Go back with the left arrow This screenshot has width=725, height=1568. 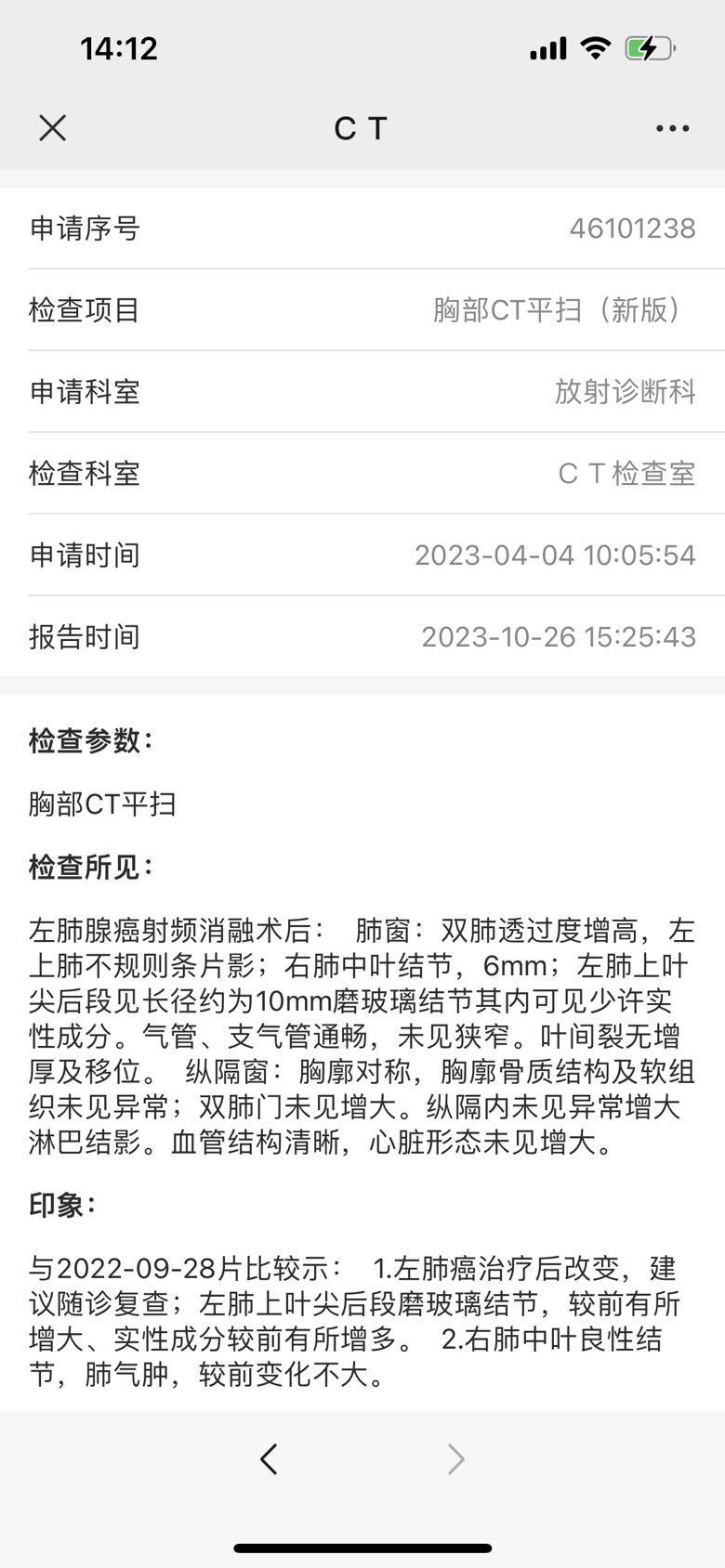pyautogui.click(x=269, y=1459)
